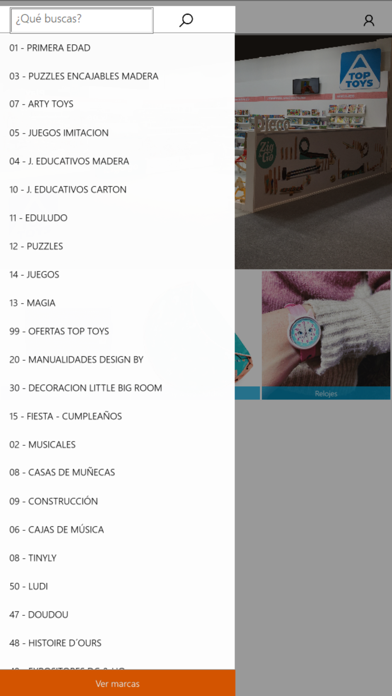Open the user account icon
The width and height of the screenshot is (392, 696).
369,20
